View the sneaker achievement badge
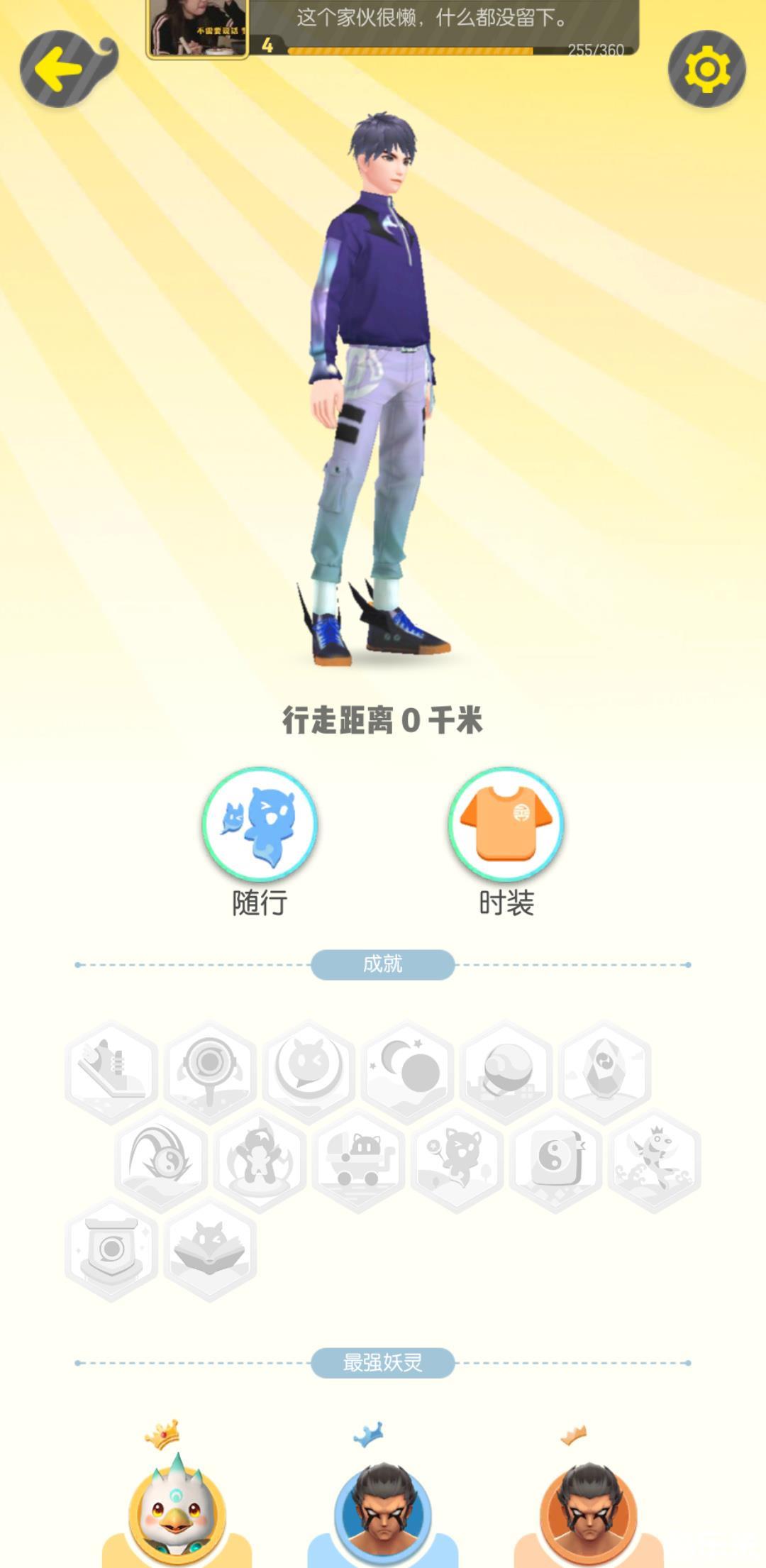 pos(111,1071)
